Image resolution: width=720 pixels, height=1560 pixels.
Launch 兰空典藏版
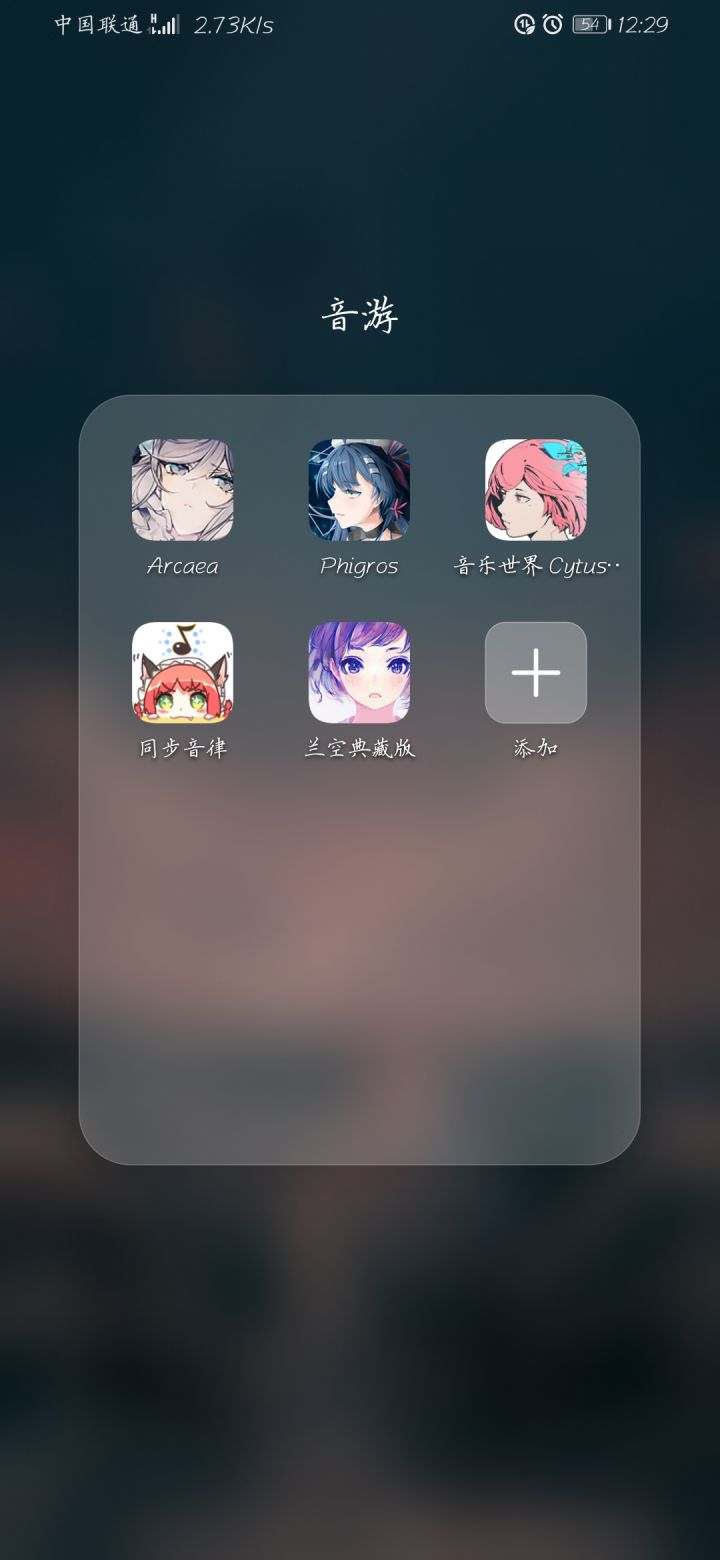click(358, 672)
